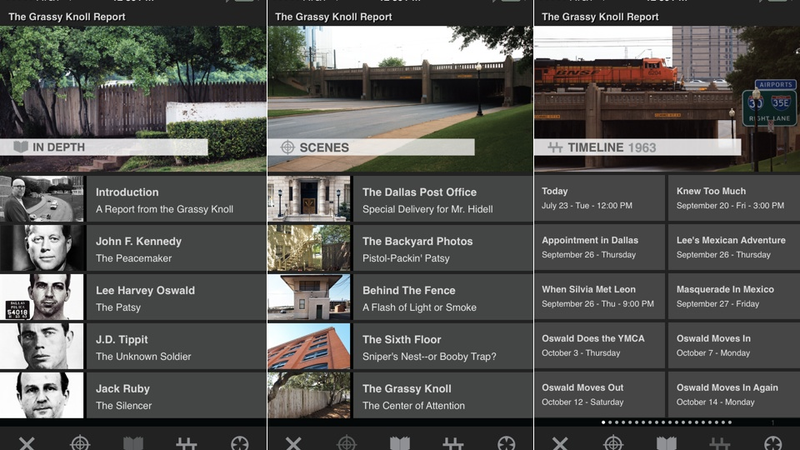This screenshot has width=800, height=450.
Task: View the Oswald Does the YMCA event
Action: (600, 345)
